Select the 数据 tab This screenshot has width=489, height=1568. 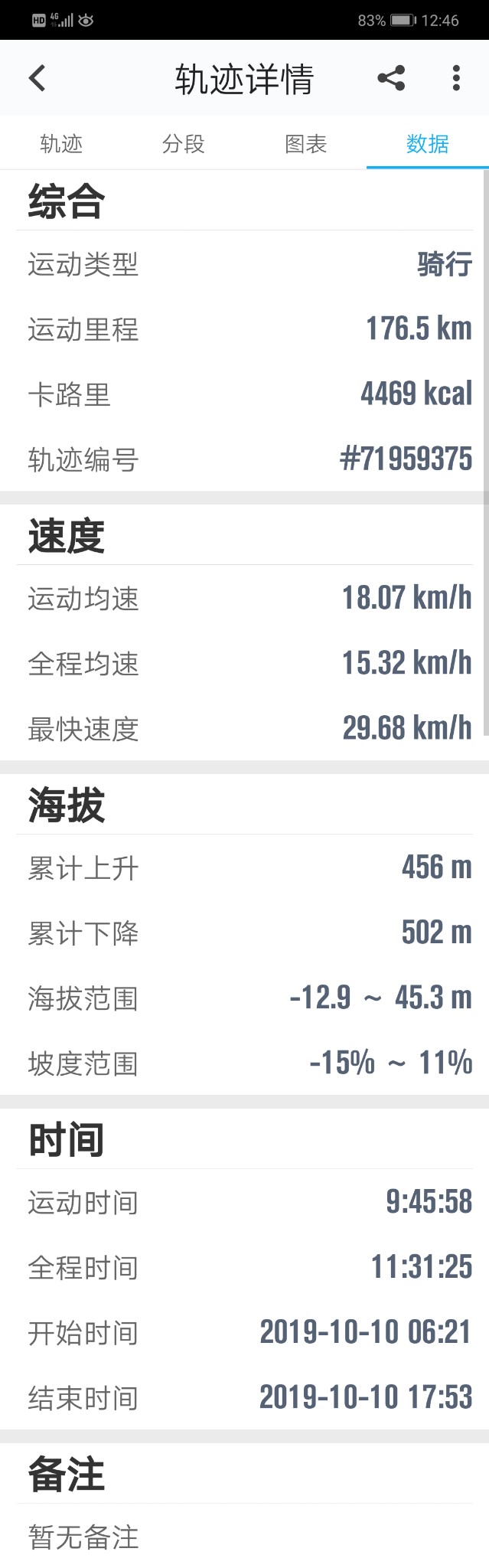[x=427, y=144]
